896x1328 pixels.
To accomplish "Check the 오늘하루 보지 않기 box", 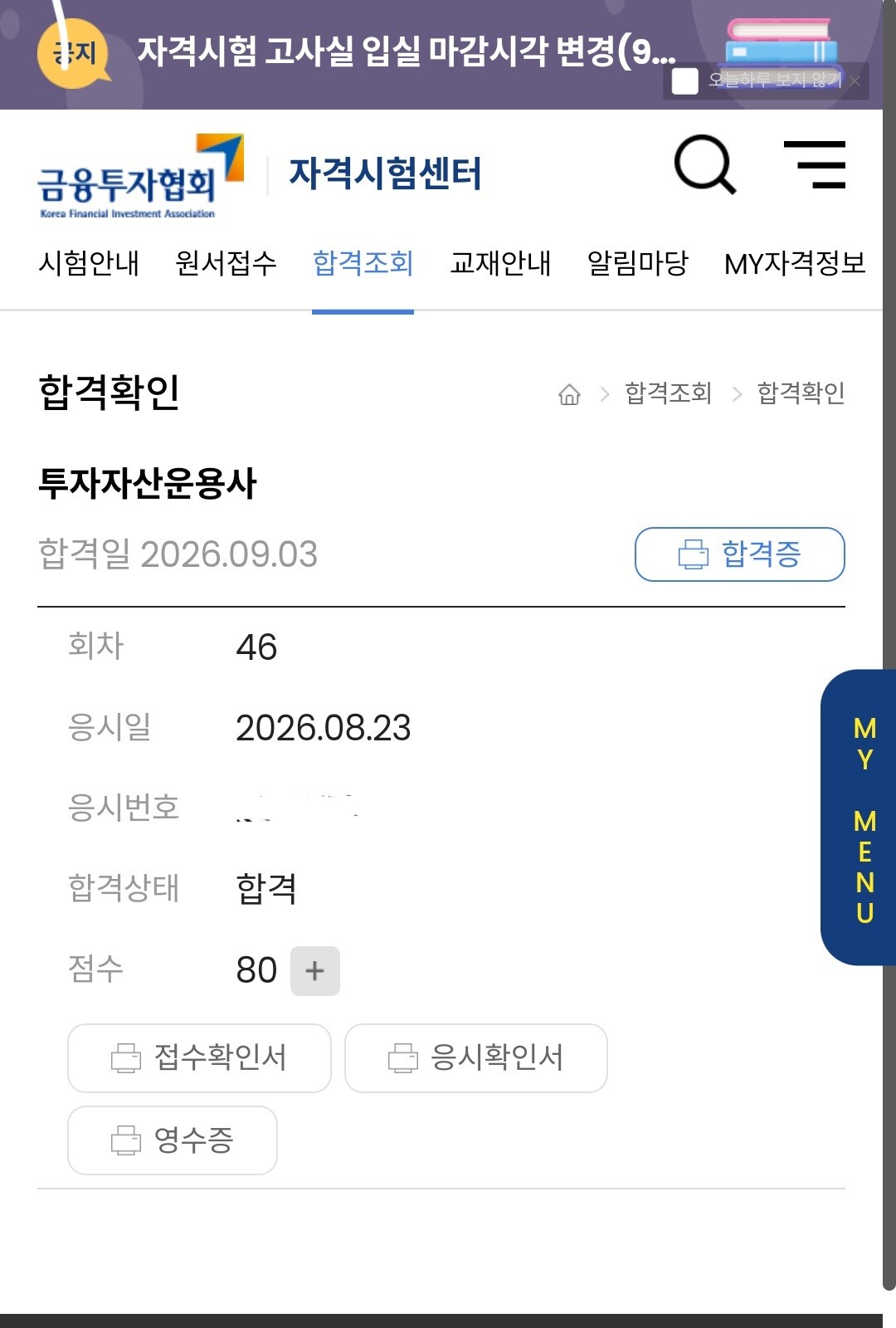I will [684, 81].
